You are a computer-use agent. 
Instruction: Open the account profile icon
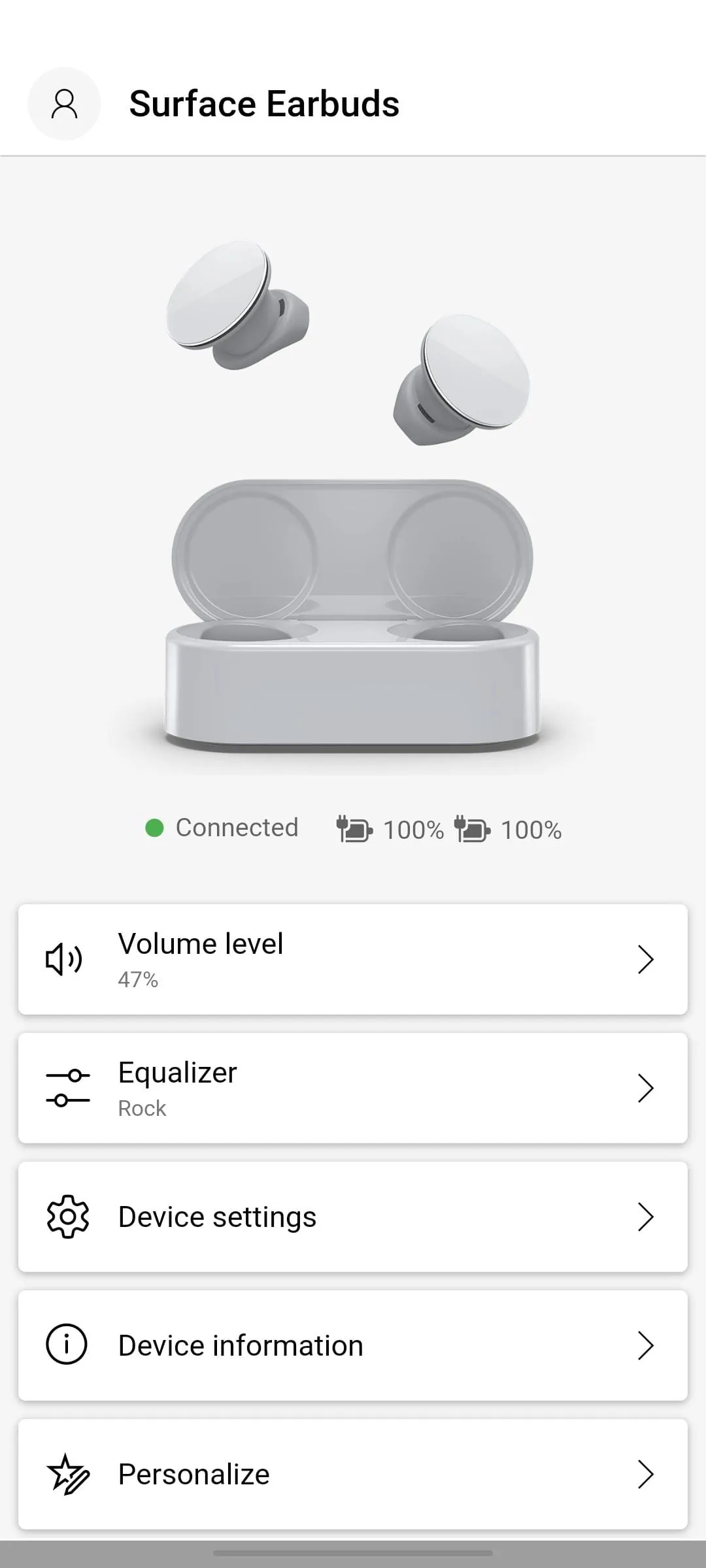coord(64,104)
